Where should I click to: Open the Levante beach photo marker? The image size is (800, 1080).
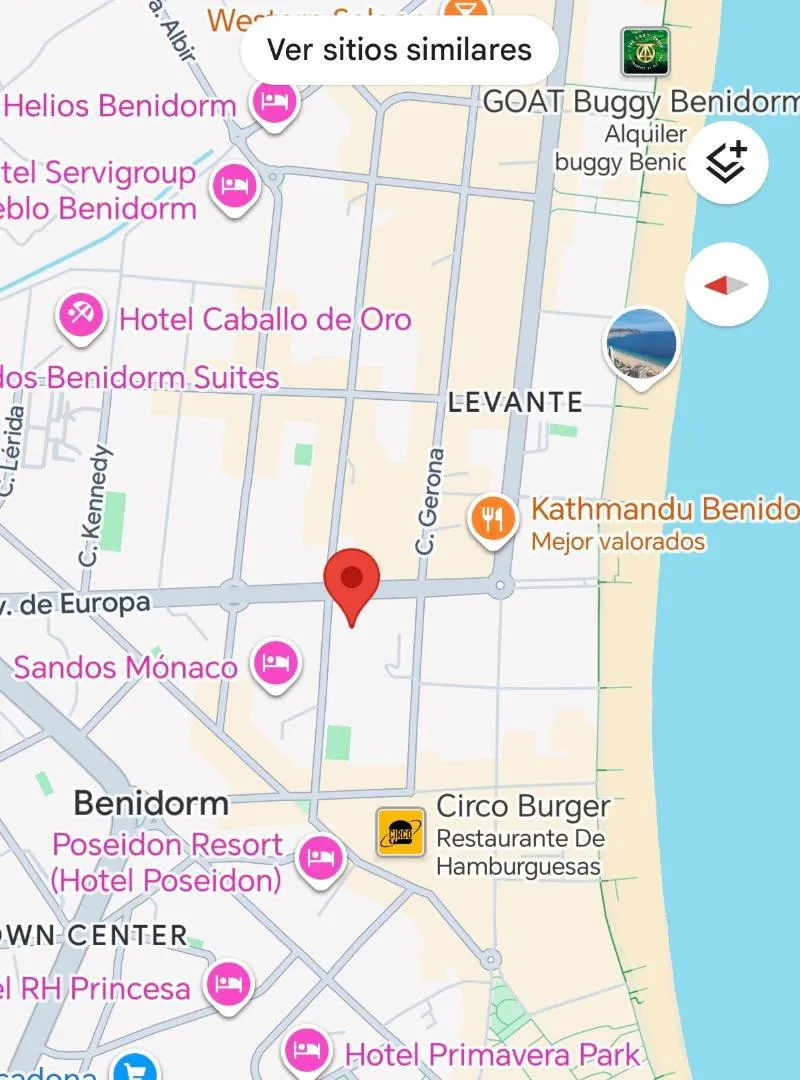click(x=642, y=343)
